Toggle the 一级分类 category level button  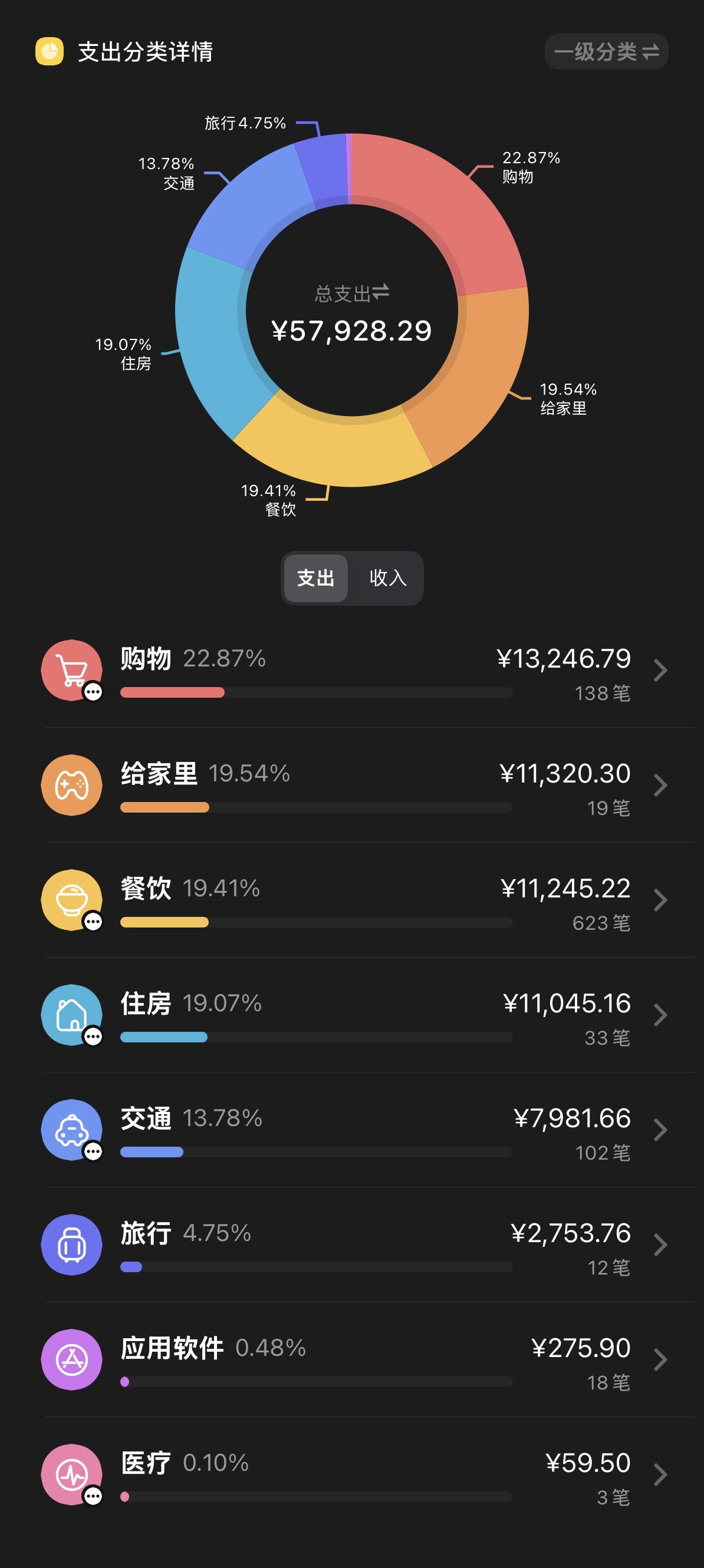point(606,52)
